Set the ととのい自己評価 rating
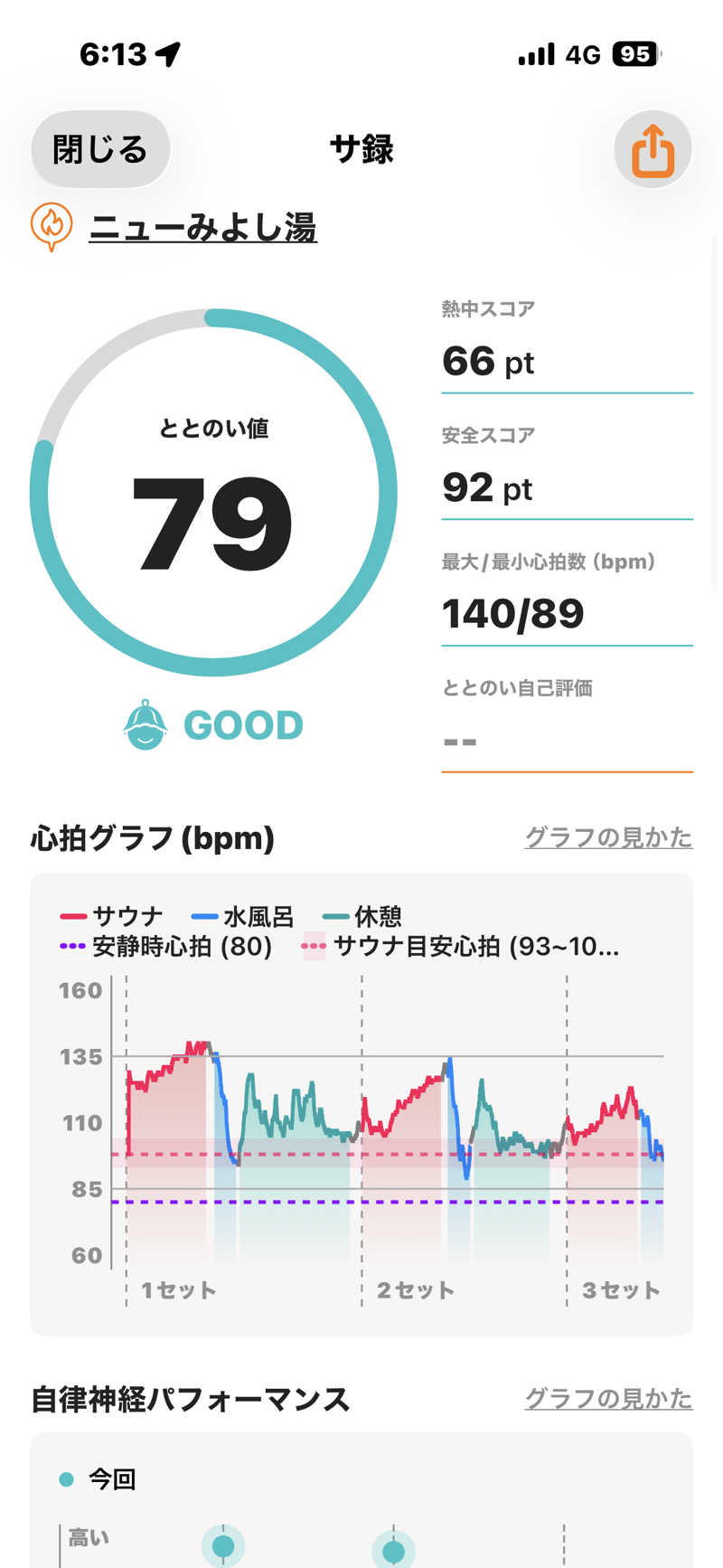The height and width of the screenshot is (1568, 723). pyautogui.click(x=567, y=741)
